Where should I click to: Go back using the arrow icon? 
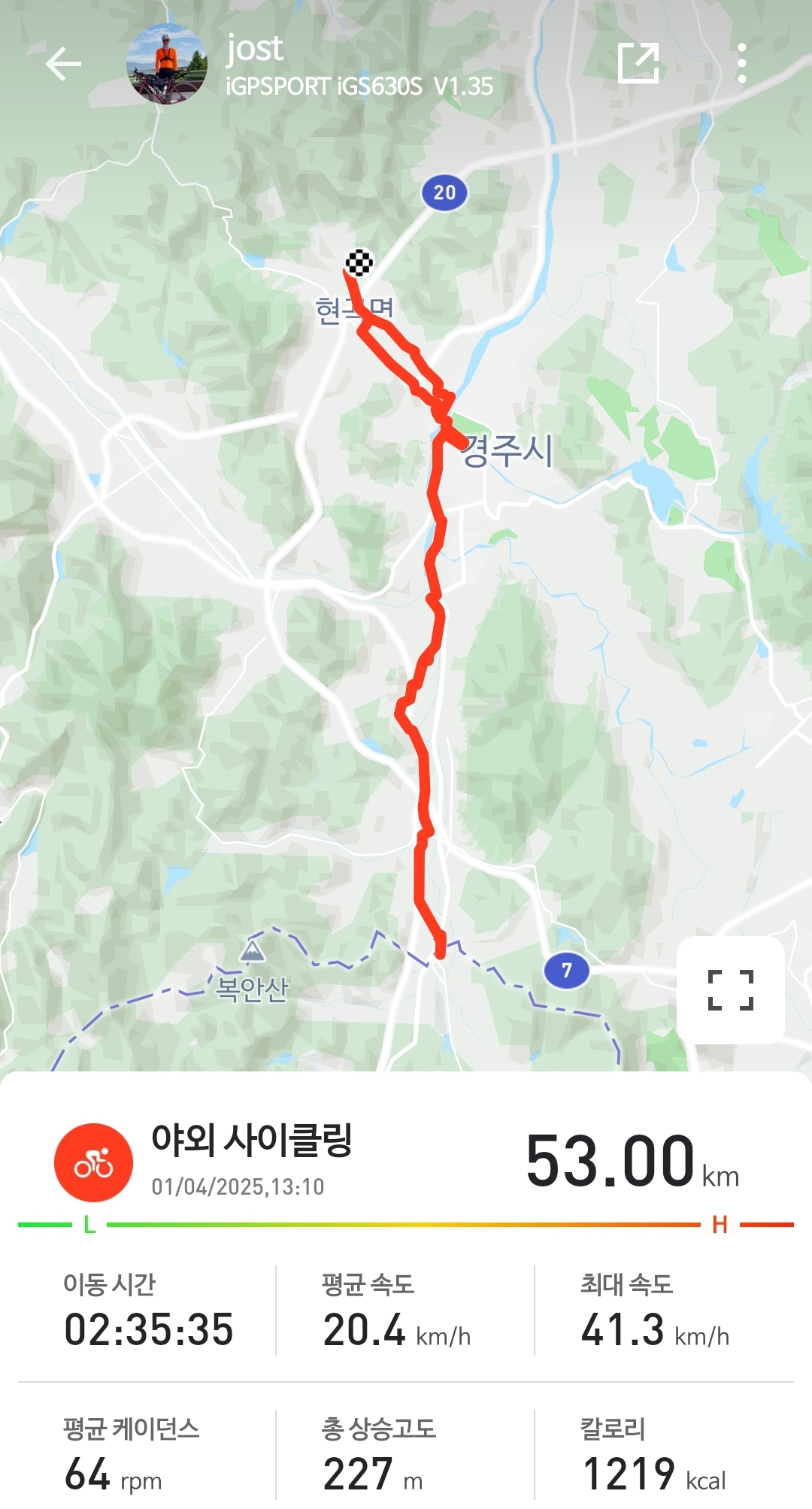coord(63,64)
